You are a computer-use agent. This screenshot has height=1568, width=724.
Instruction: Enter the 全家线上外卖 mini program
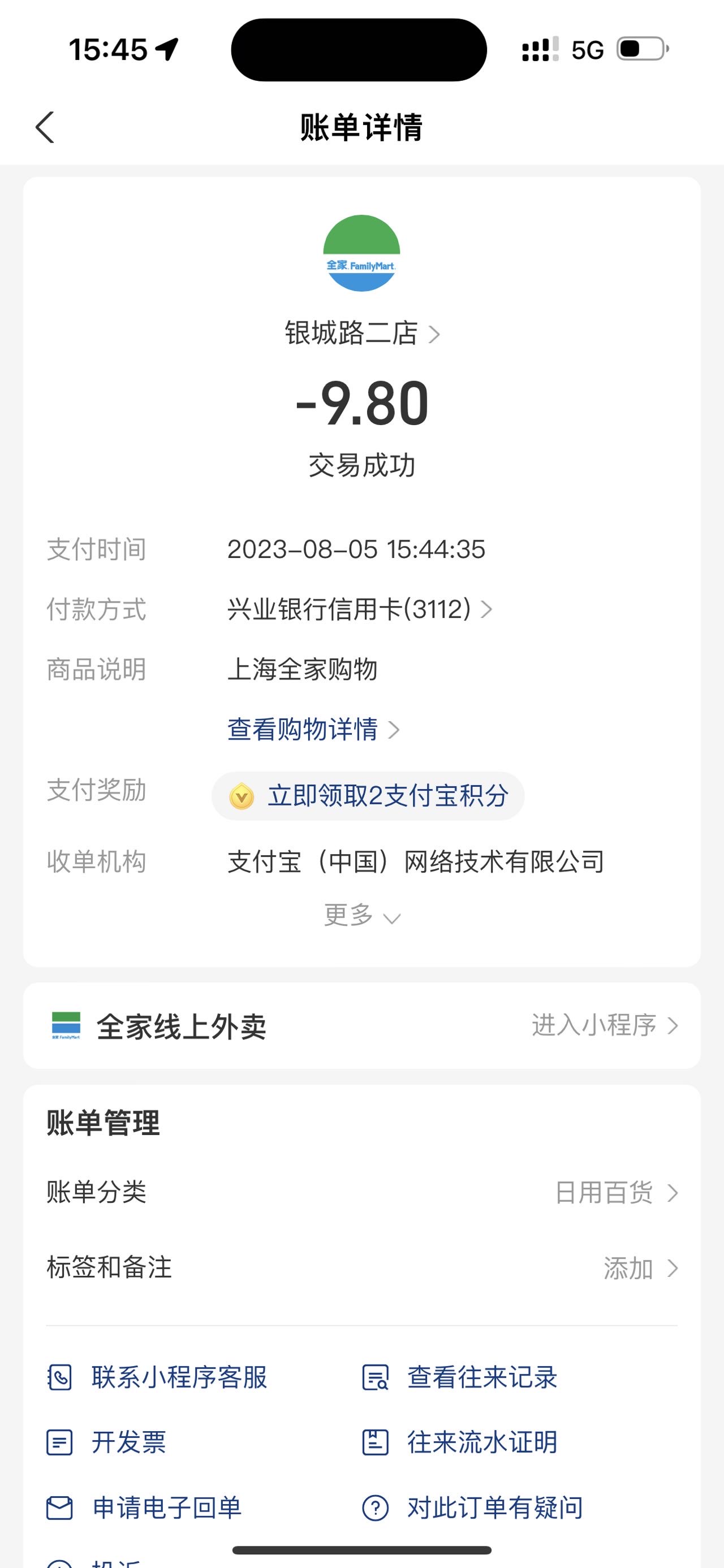click(361, 1026)
